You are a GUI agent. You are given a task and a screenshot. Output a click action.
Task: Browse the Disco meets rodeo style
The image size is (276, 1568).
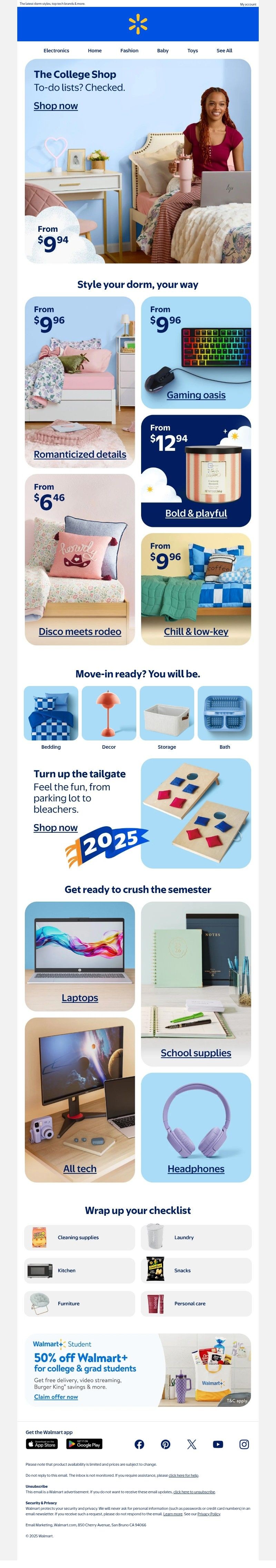80,631
